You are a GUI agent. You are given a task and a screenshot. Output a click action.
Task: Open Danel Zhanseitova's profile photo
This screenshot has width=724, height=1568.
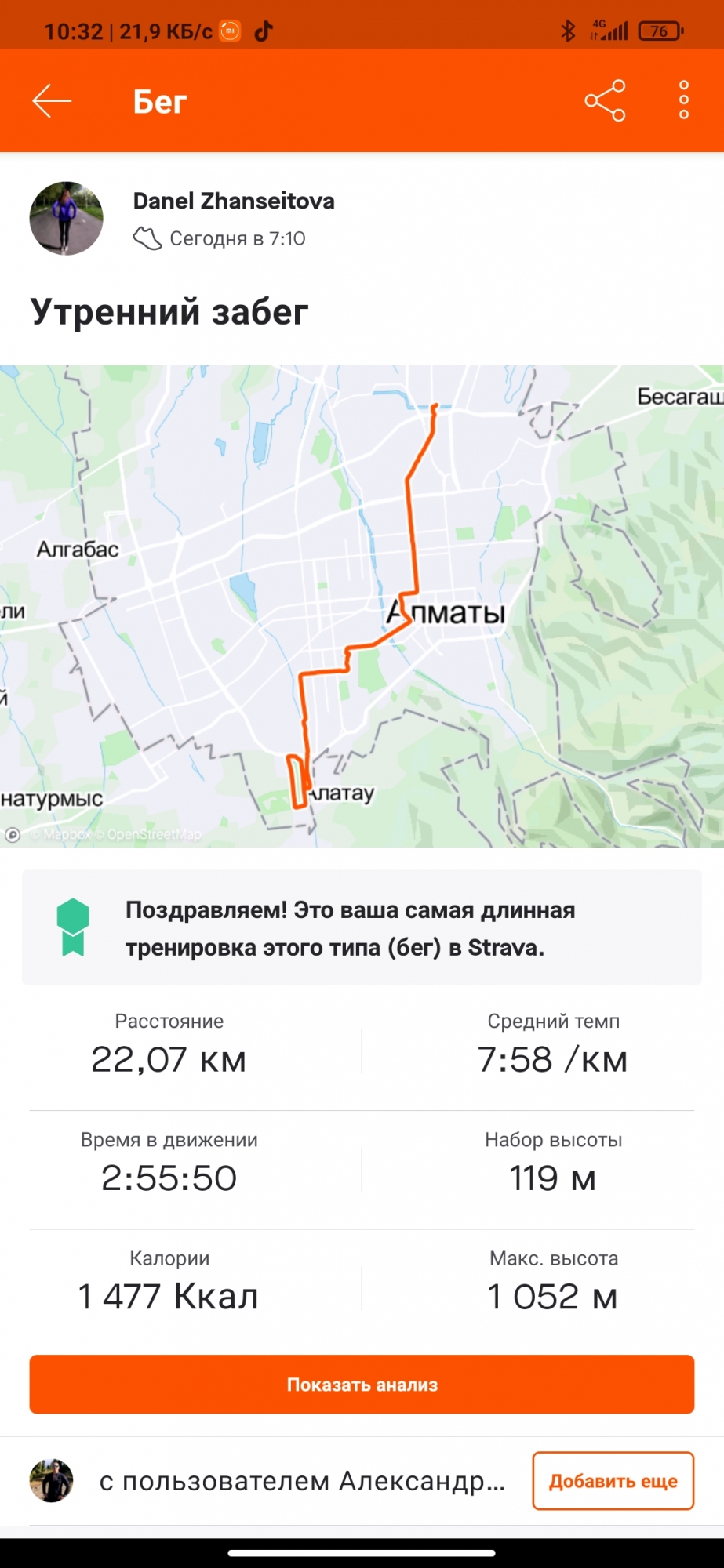[x=67, y=219]
